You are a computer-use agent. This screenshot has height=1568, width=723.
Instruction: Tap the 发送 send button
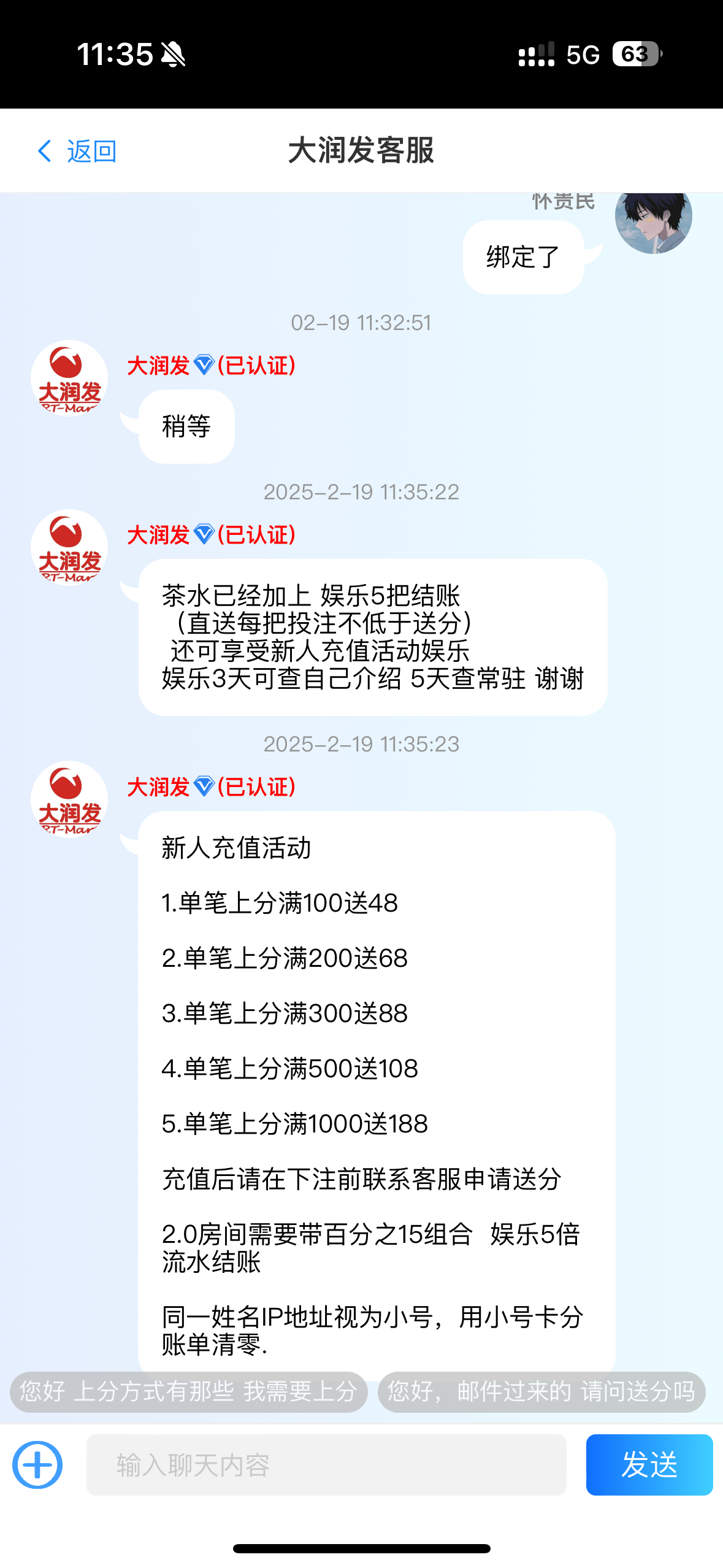[x=649, y=1465]
